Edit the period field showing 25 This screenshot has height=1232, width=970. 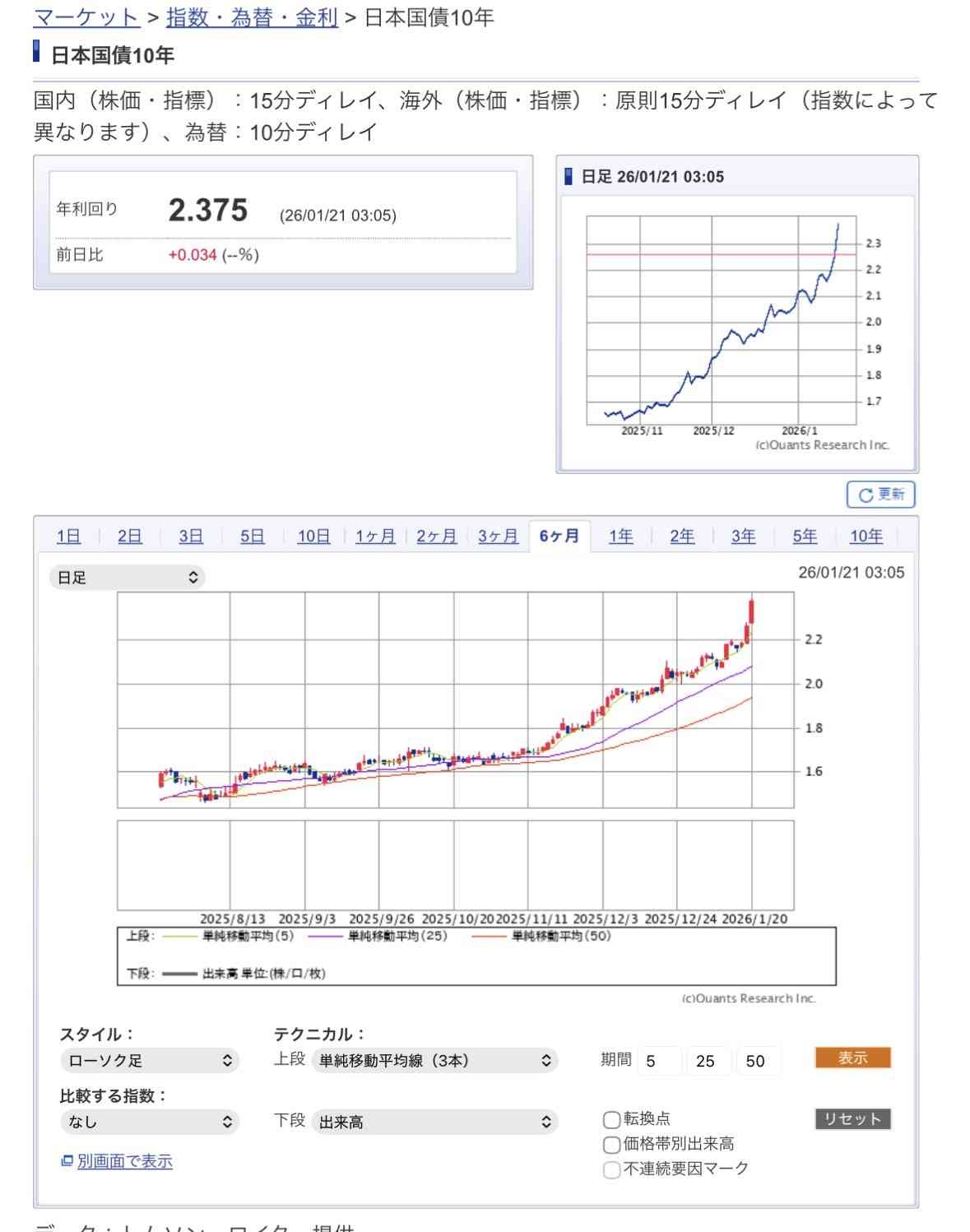tap(707, 1061)
